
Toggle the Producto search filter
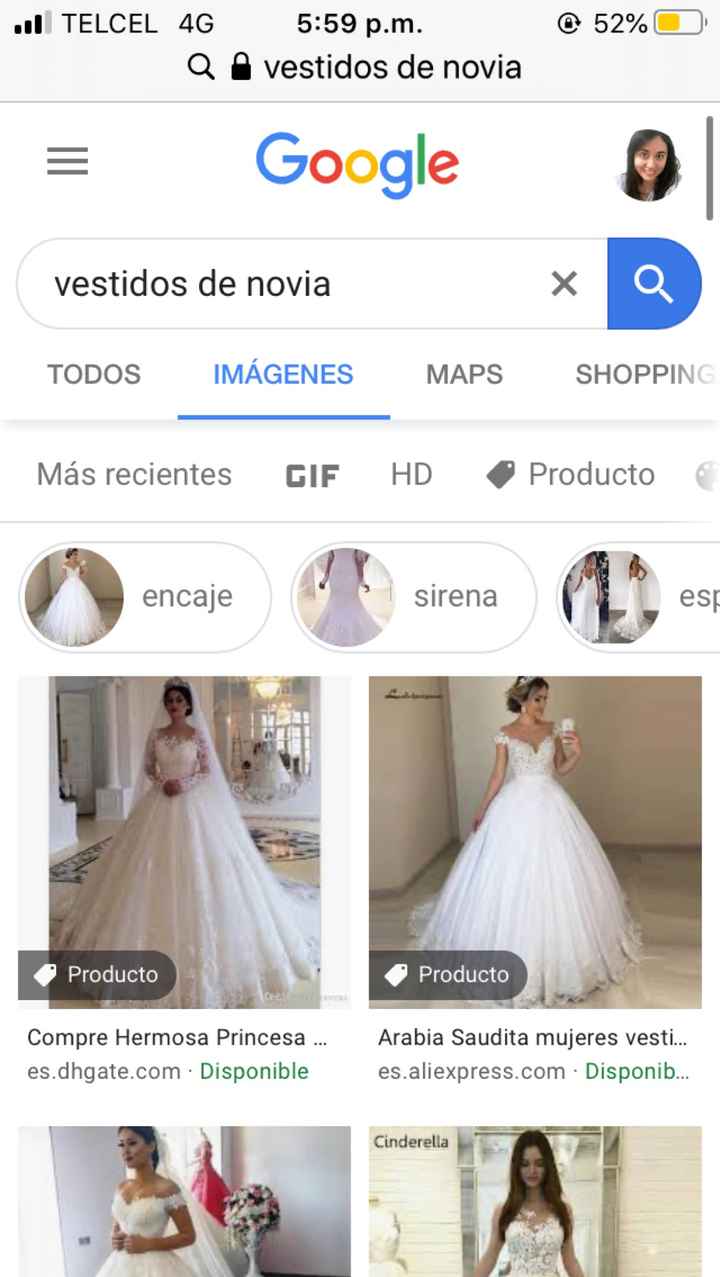pyautogui.click(x=568, y=474)
